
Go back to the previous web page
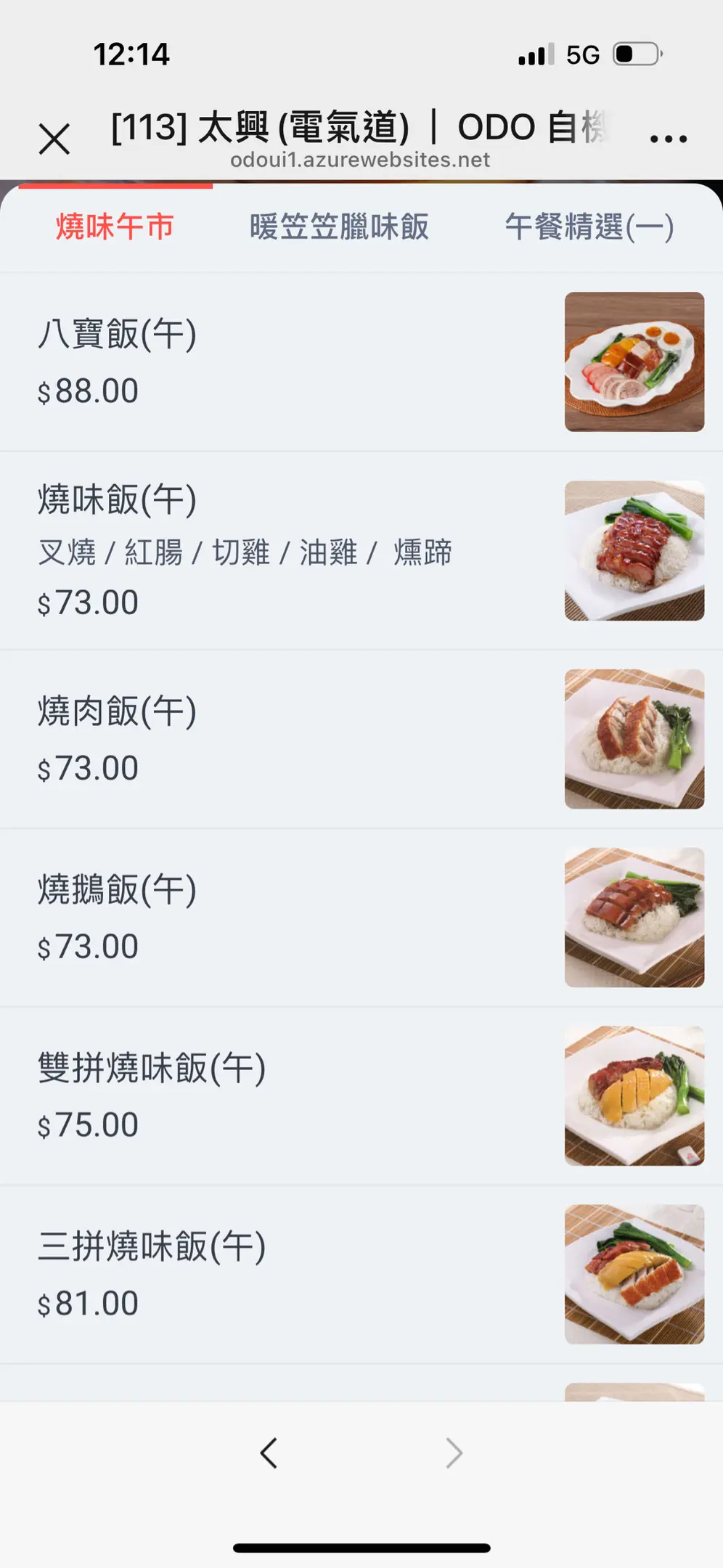(269, 1453)
